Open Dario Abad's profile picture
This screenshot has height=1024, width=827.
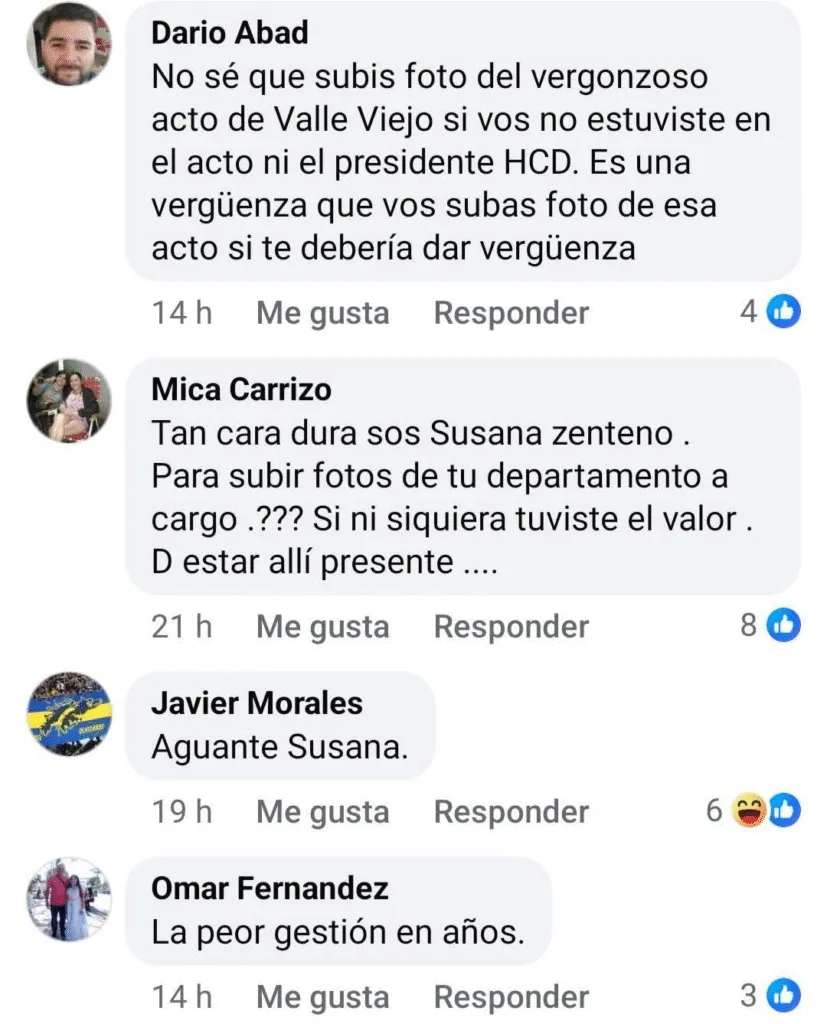[69, 44]
